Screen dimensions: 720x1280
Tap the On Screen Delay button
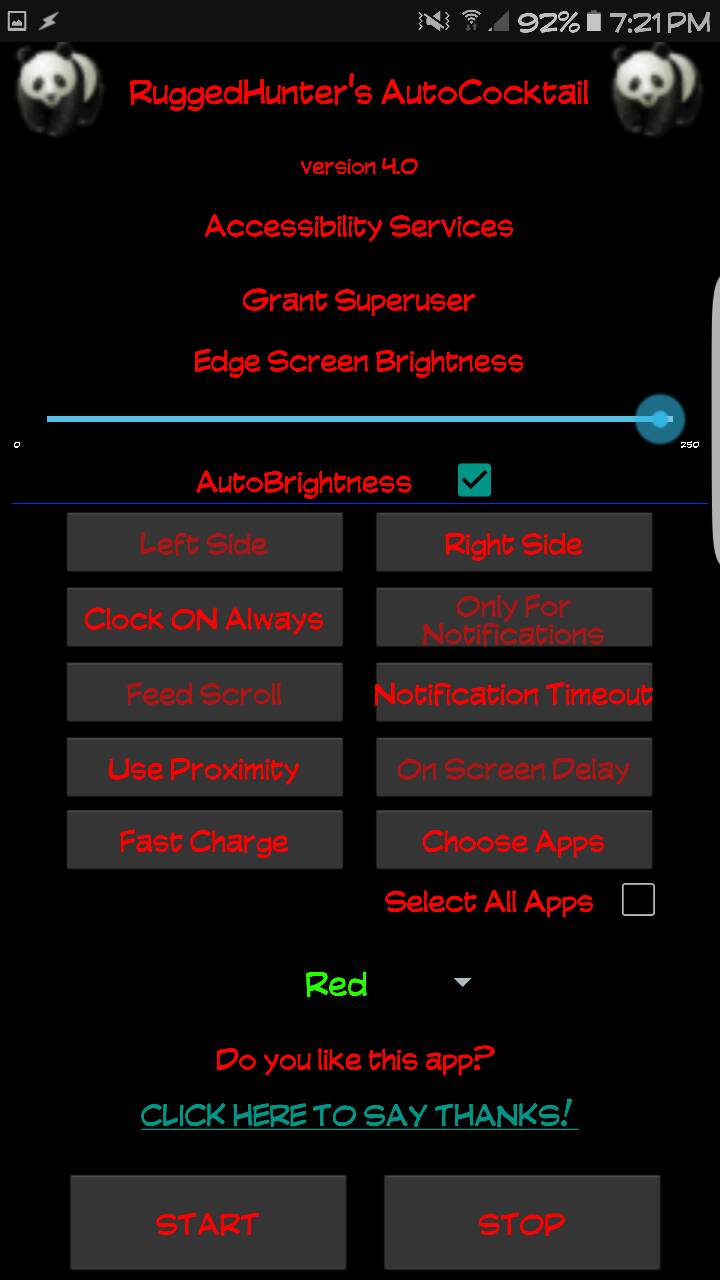(513, 767)
